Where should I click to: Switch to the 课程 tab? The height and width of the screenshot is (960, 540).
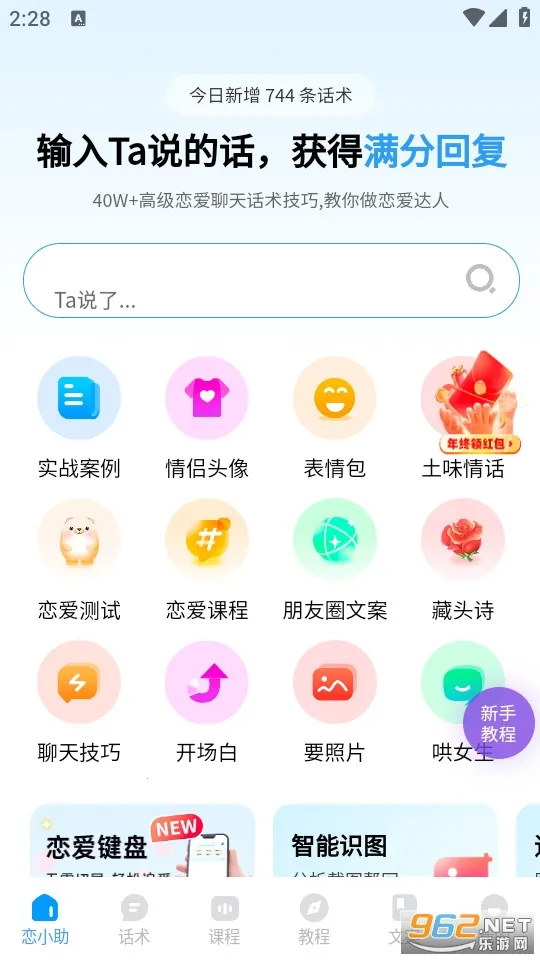224,920
